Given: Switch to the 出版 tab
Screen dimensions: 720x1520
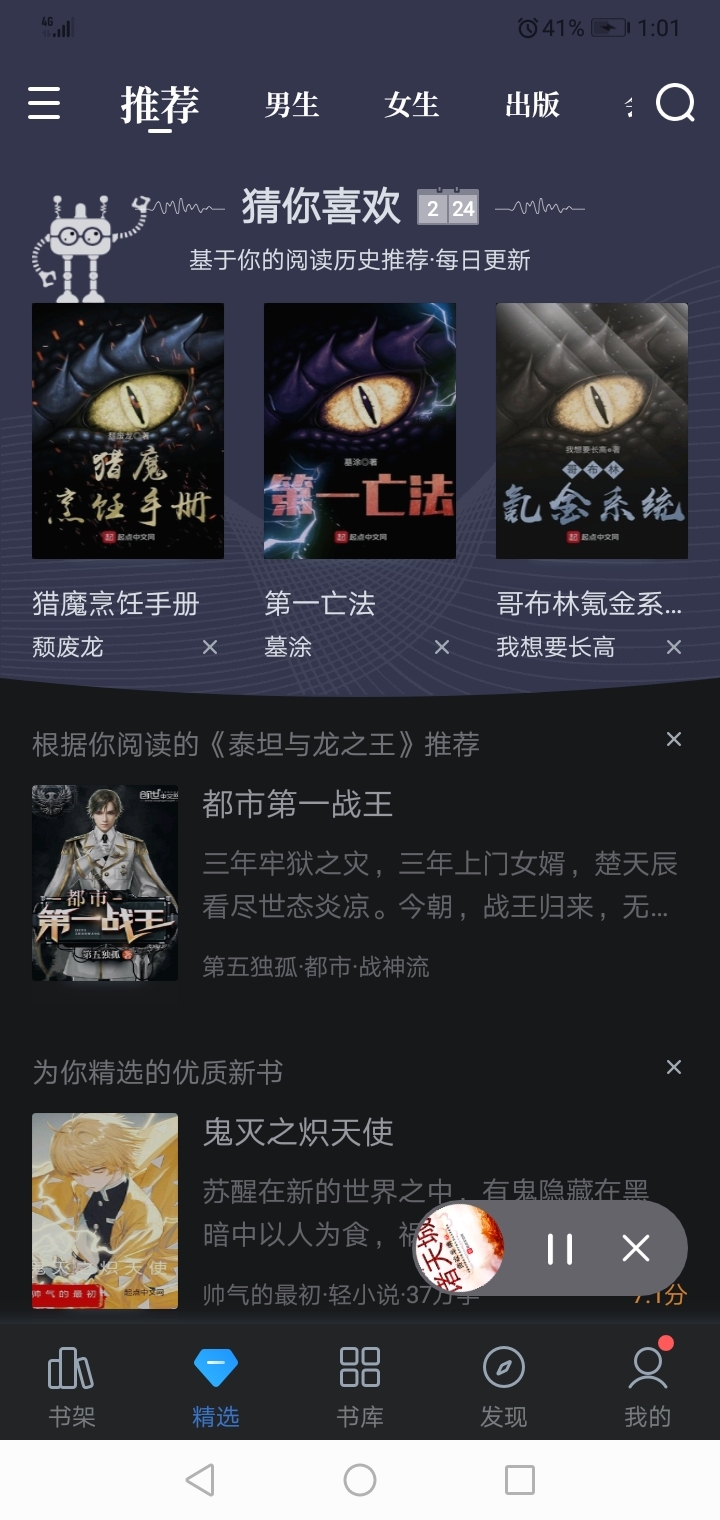Looking at the screenshot, I should [532, 105].
